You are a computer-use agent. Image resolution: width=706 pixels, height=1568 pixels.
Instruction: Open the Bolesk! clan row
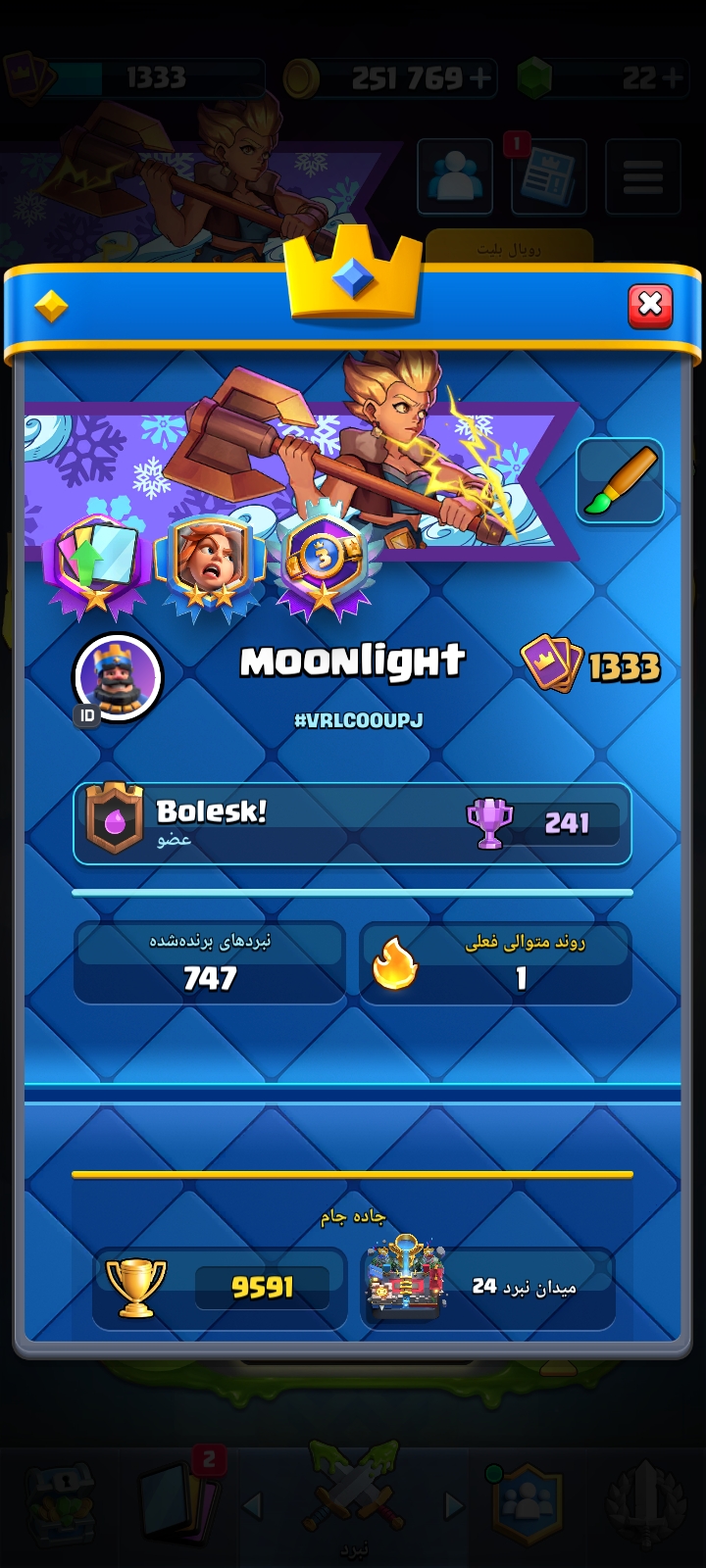352,823
